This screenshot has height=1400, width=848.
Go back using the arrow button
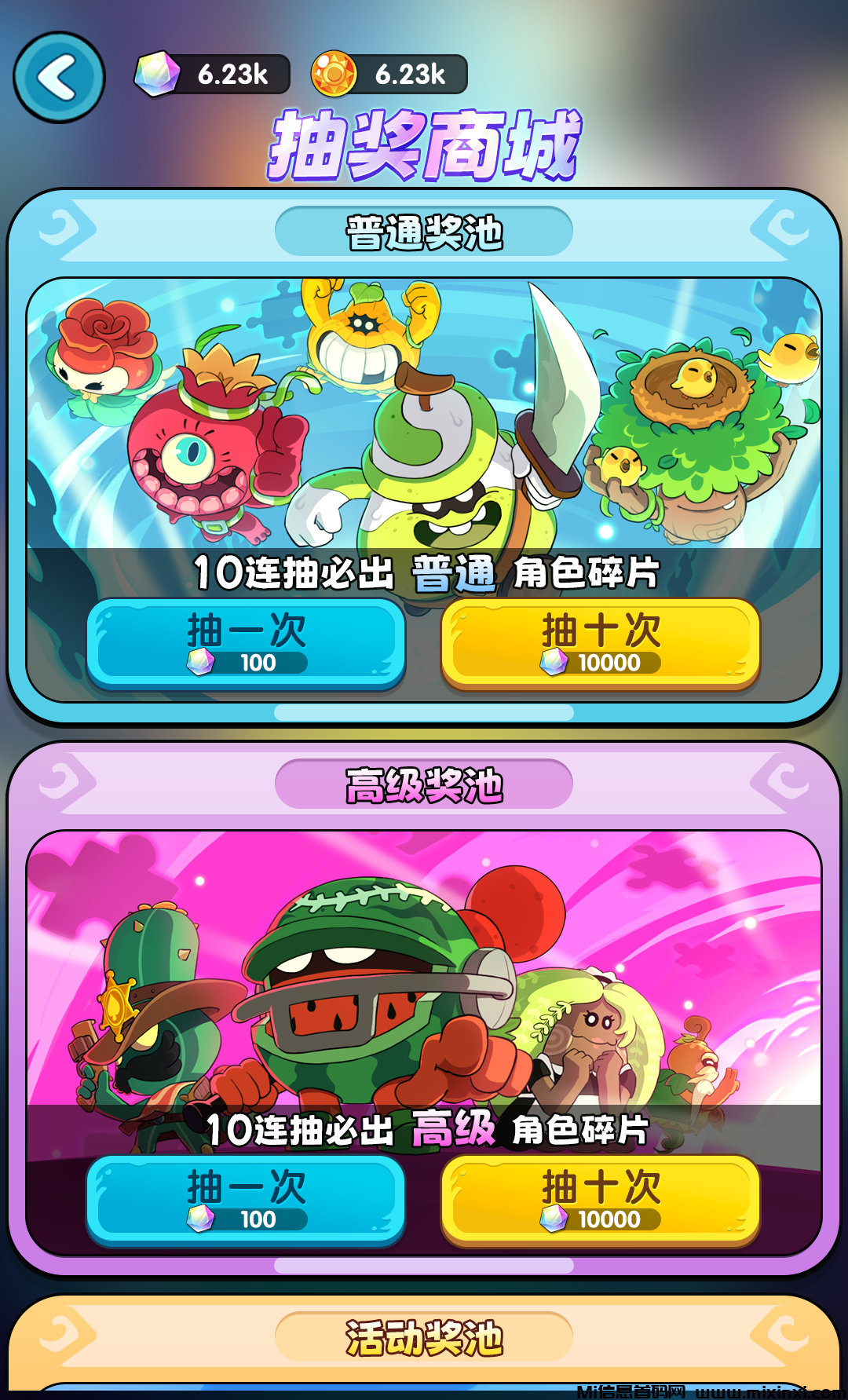(x=59, y=77)
